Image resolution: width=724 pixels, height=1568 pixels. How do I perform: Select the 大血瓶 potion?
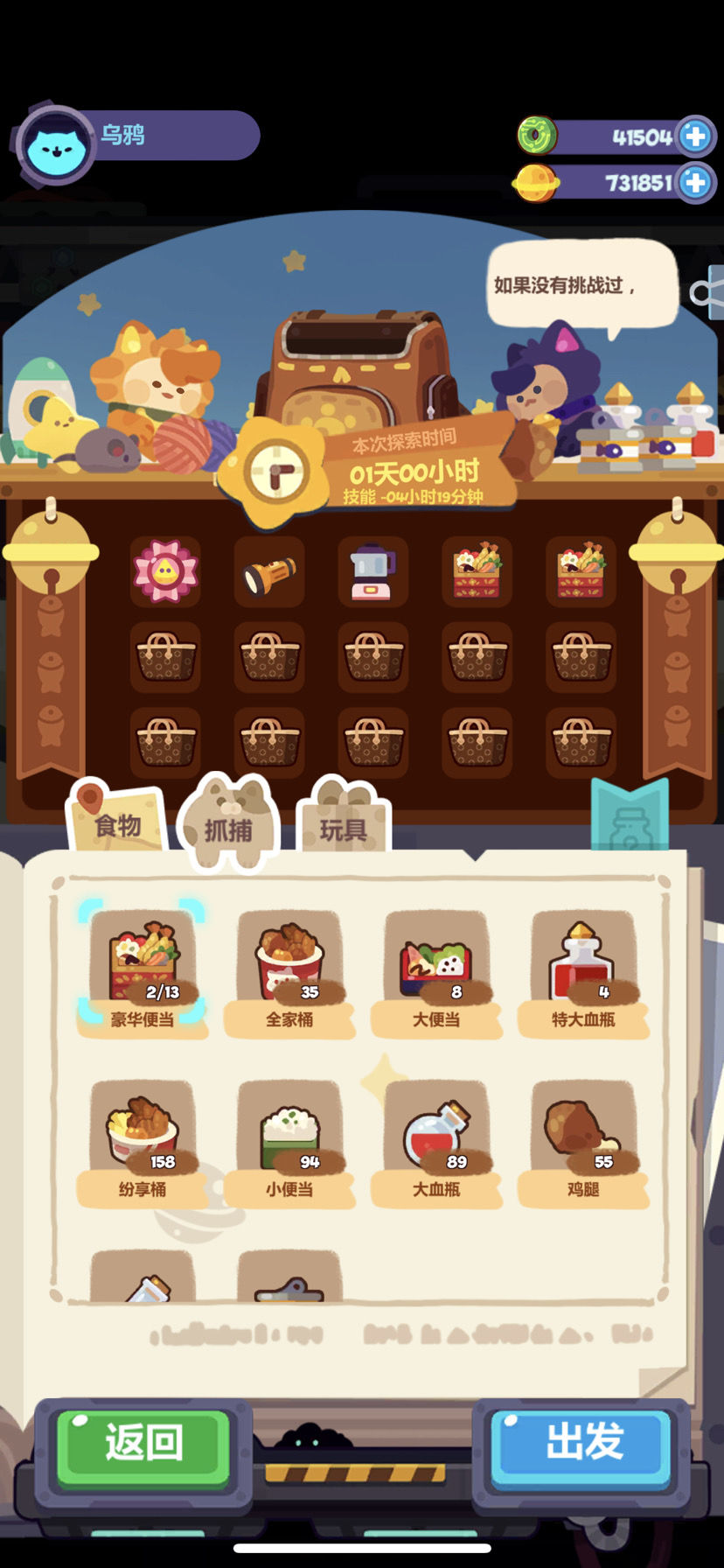pos(436,1135)
